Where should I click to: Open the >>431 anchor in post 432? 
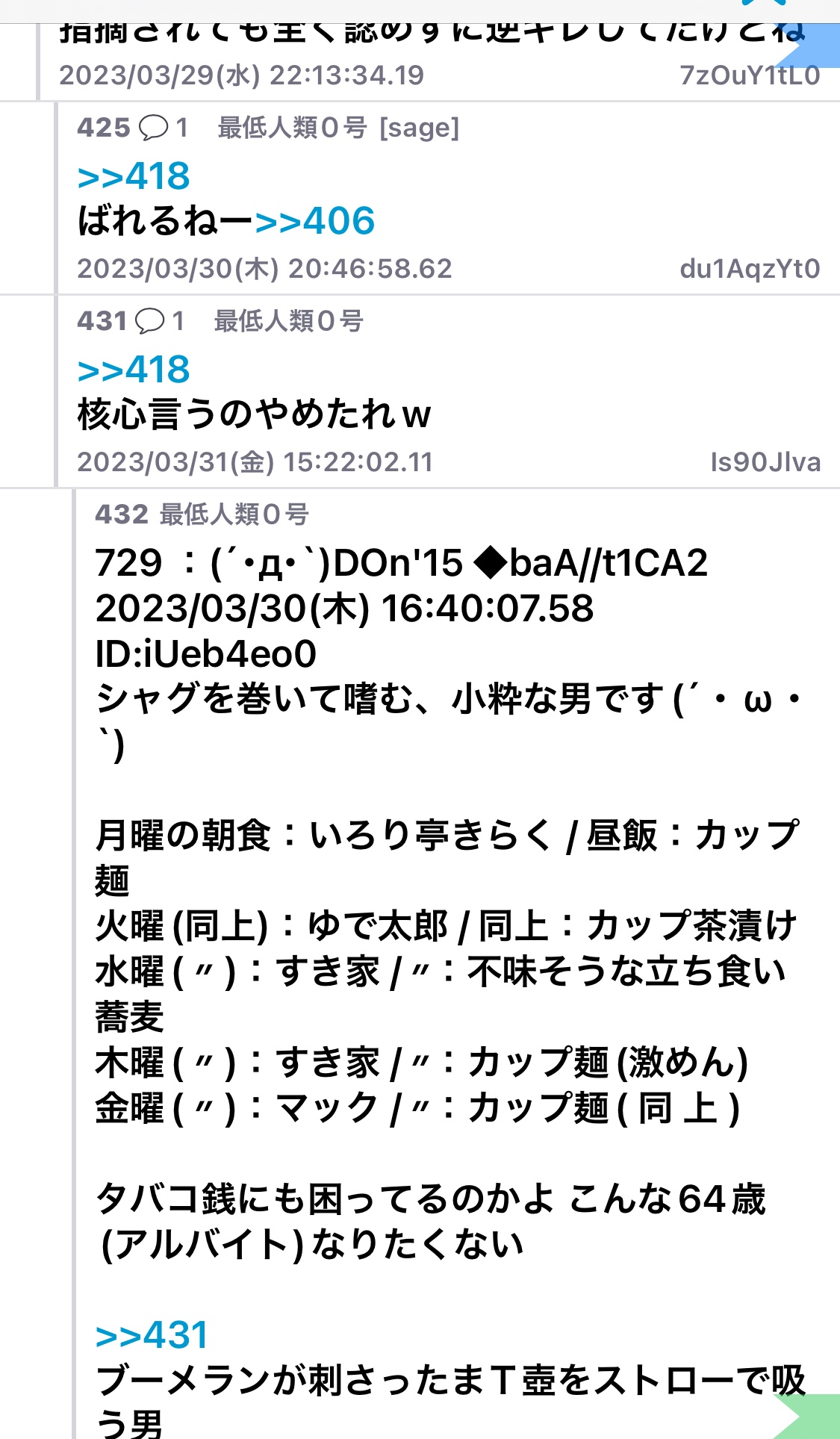[152, 1336]
